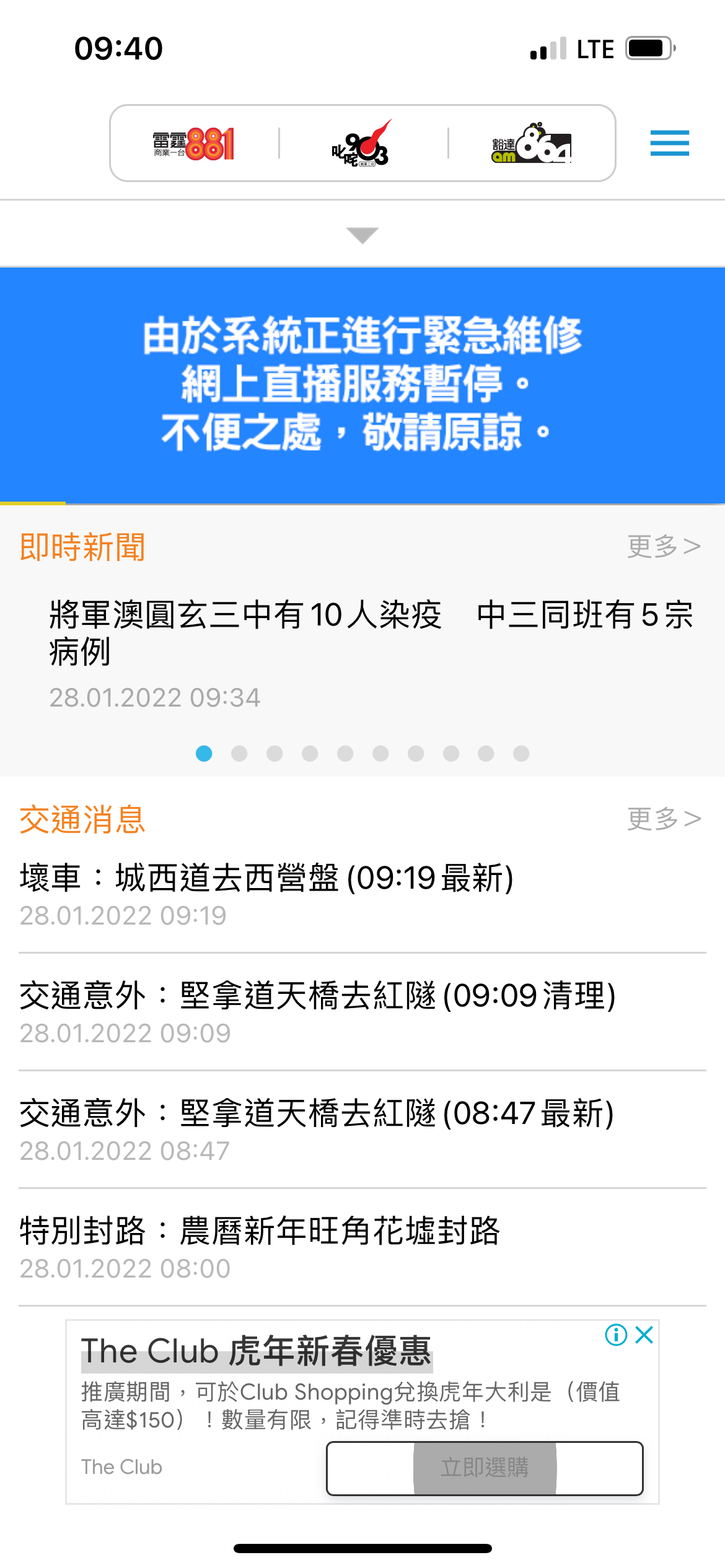Activate the last pagination dot of 即時新聞
This screenshot has width=725, height=1568.
coord(520,754)
